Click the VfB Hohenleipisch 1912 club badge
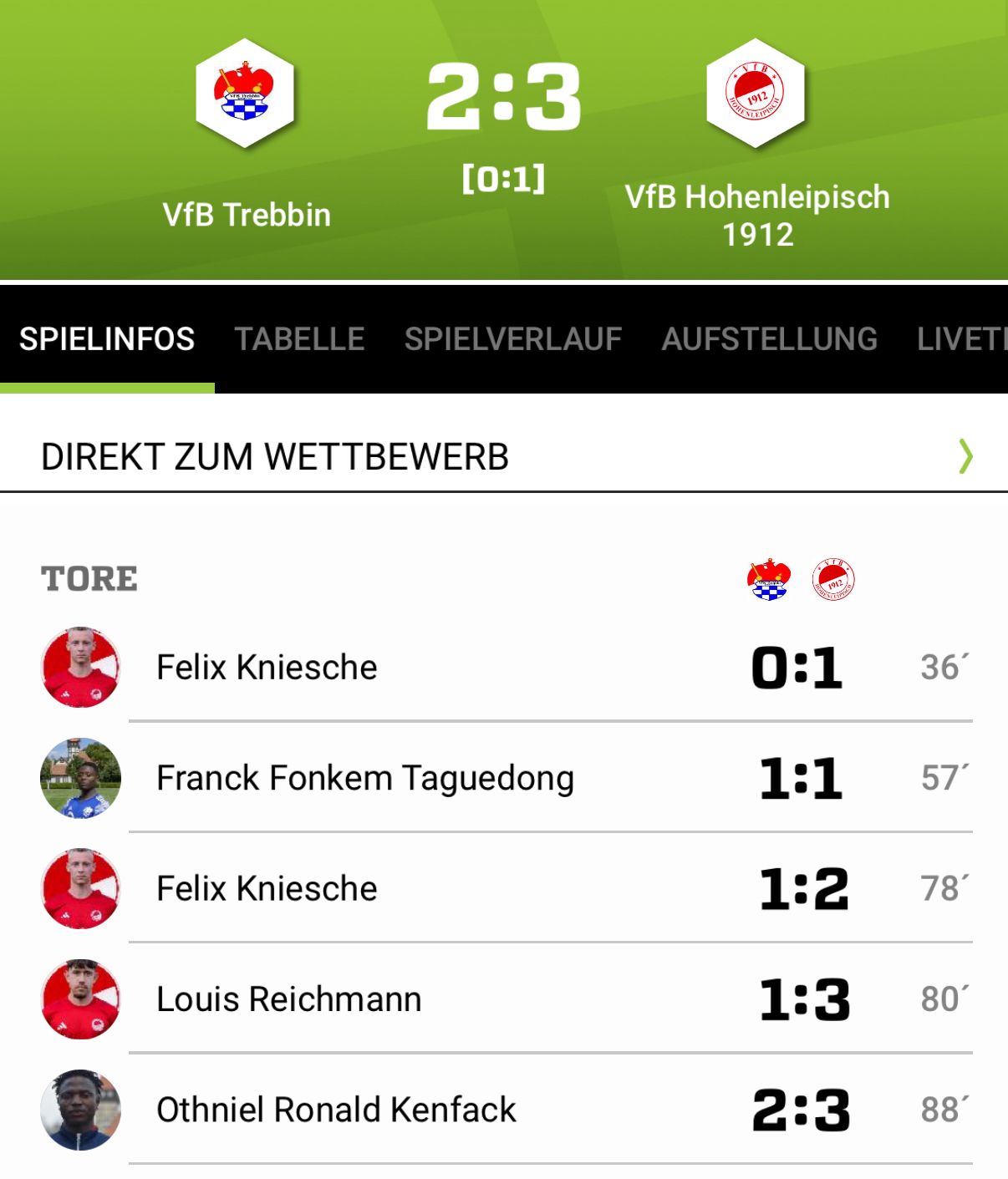The image size is (1008, 1179). pos(756,94)
